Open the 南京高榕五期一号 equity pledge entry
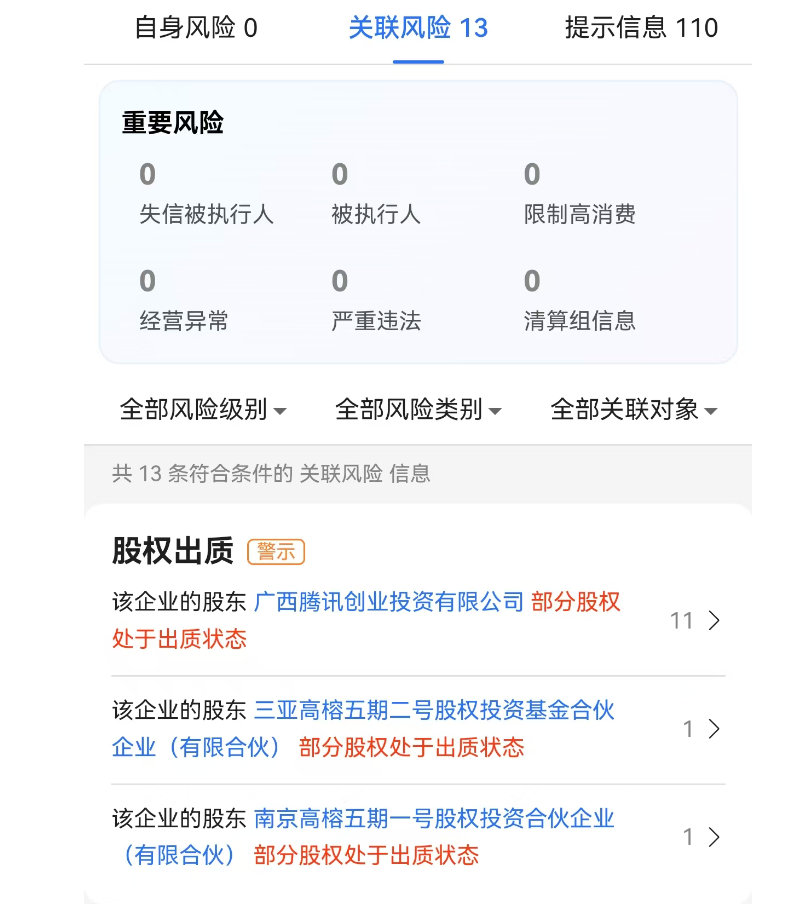Image resolution: width=810 pixels, height=904 pixels. tap(417, 837)
